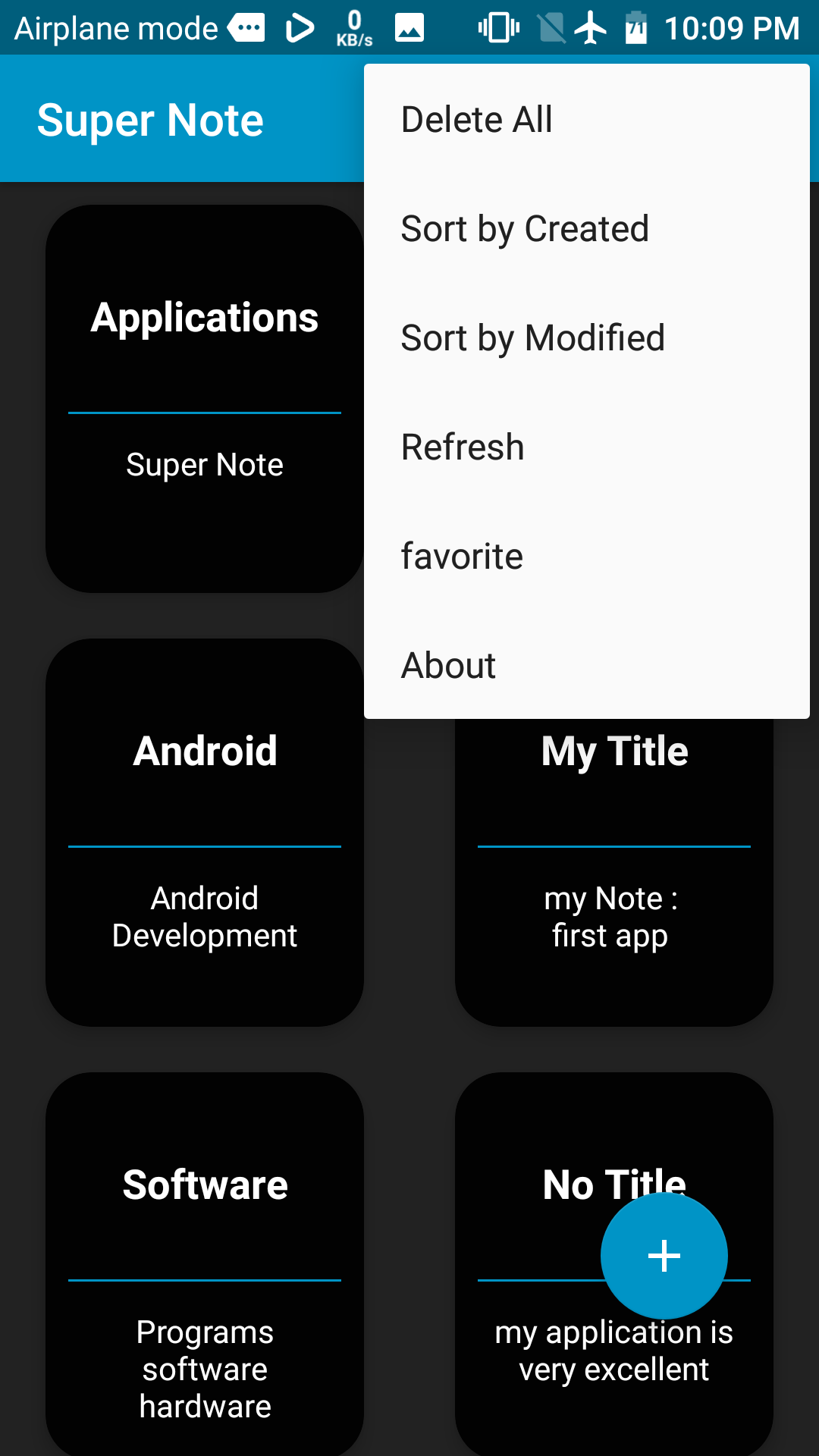Tap the Super Note title in the toolbar

click(x=150, y=118)
